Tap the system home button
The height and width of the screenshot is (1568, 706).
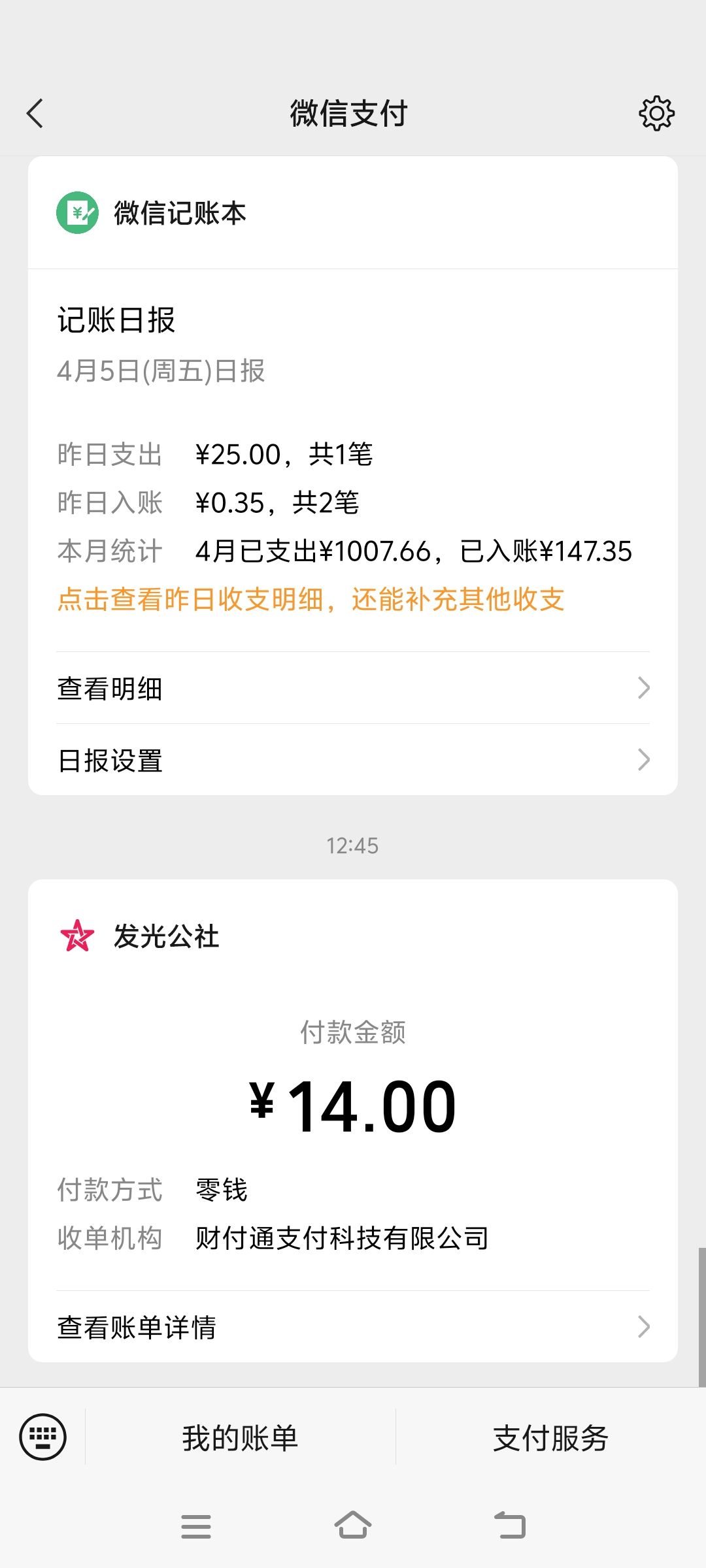(353, 1526)
